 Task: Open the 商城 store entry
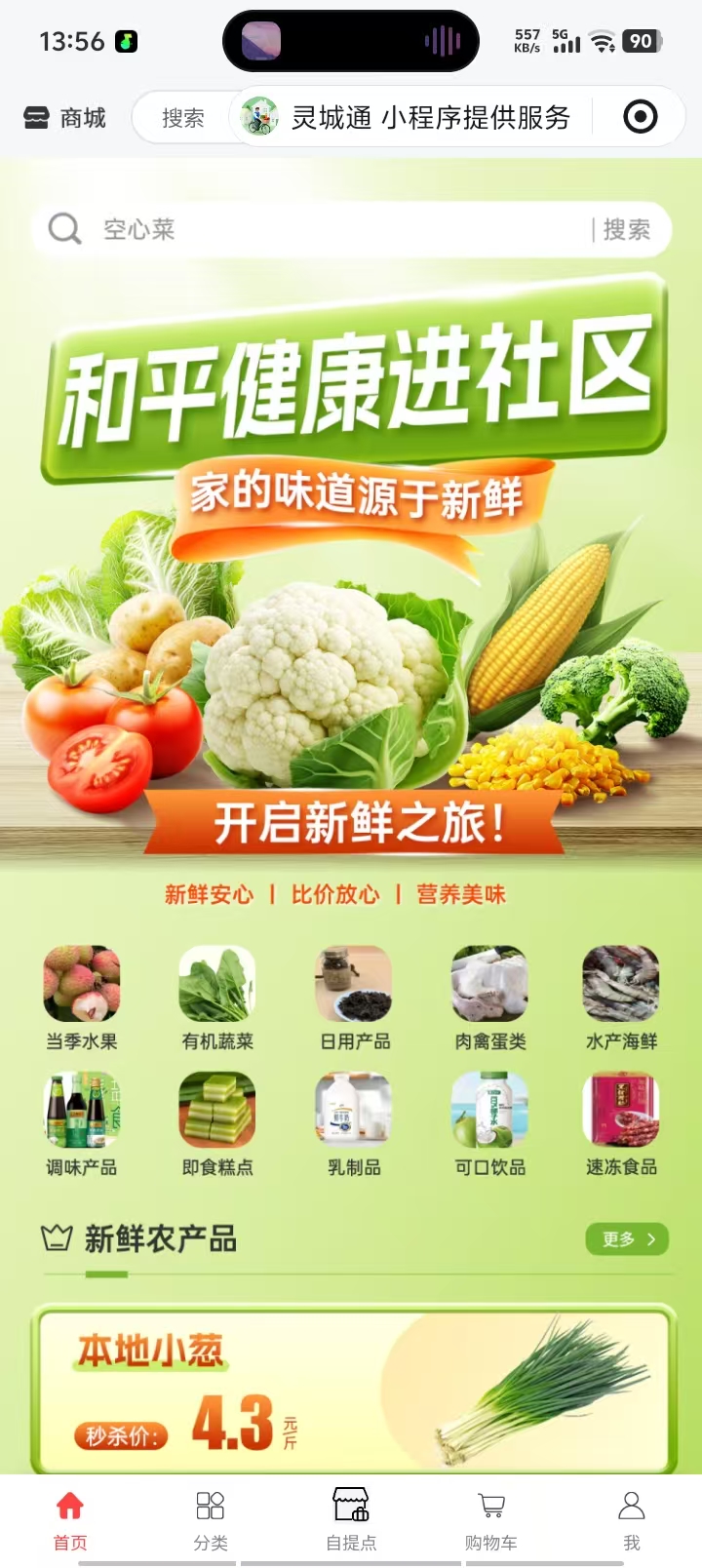click(64, 118)
